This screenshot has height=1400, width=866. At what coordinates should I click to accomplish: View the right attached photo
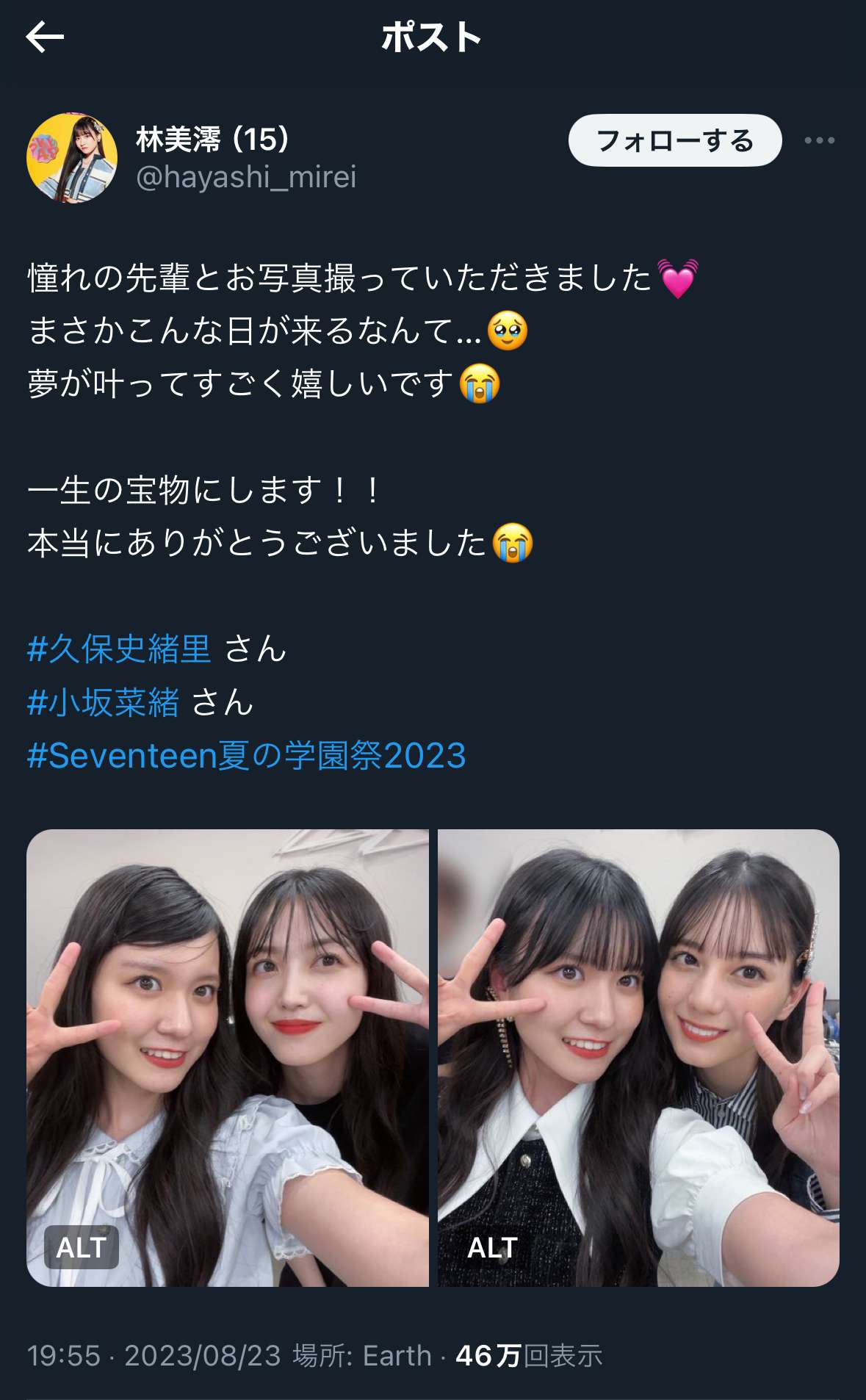pyautogui.click(x=638, y=1028)
